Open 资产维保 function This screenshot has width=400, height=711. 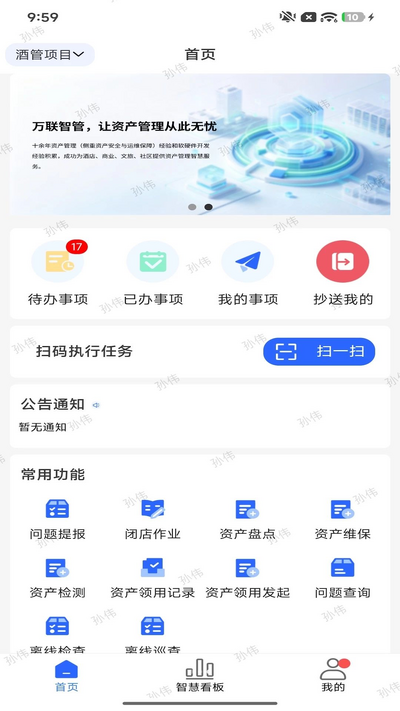pos(343,520)
